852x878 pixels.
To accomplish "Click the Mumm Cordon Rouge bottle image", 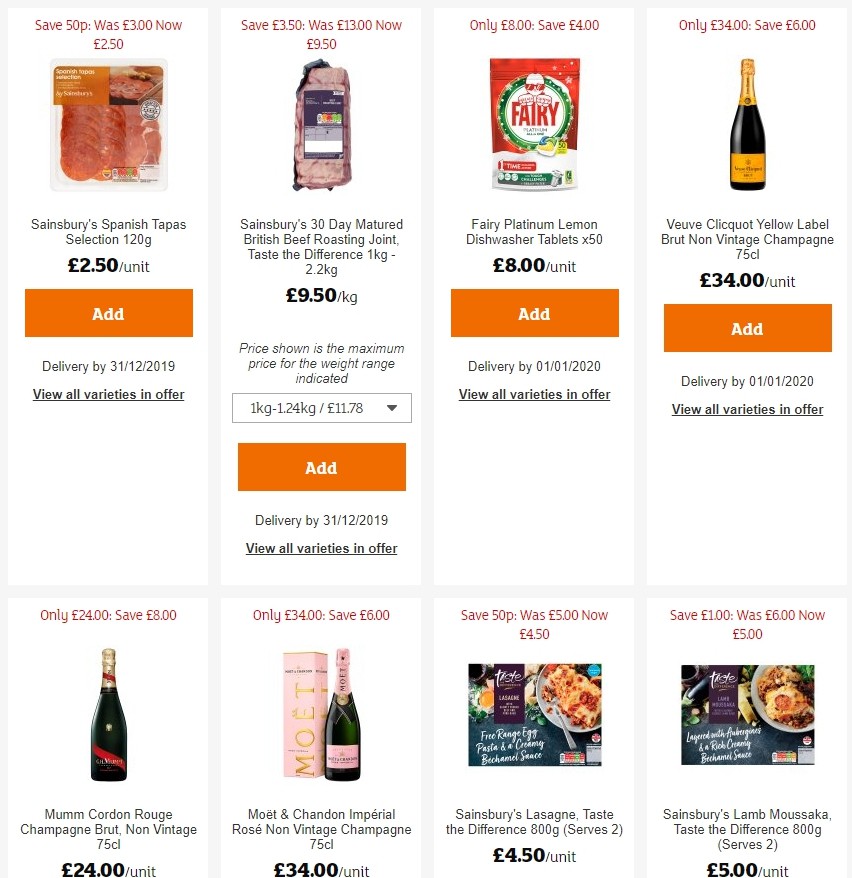I will pos(108,714).
